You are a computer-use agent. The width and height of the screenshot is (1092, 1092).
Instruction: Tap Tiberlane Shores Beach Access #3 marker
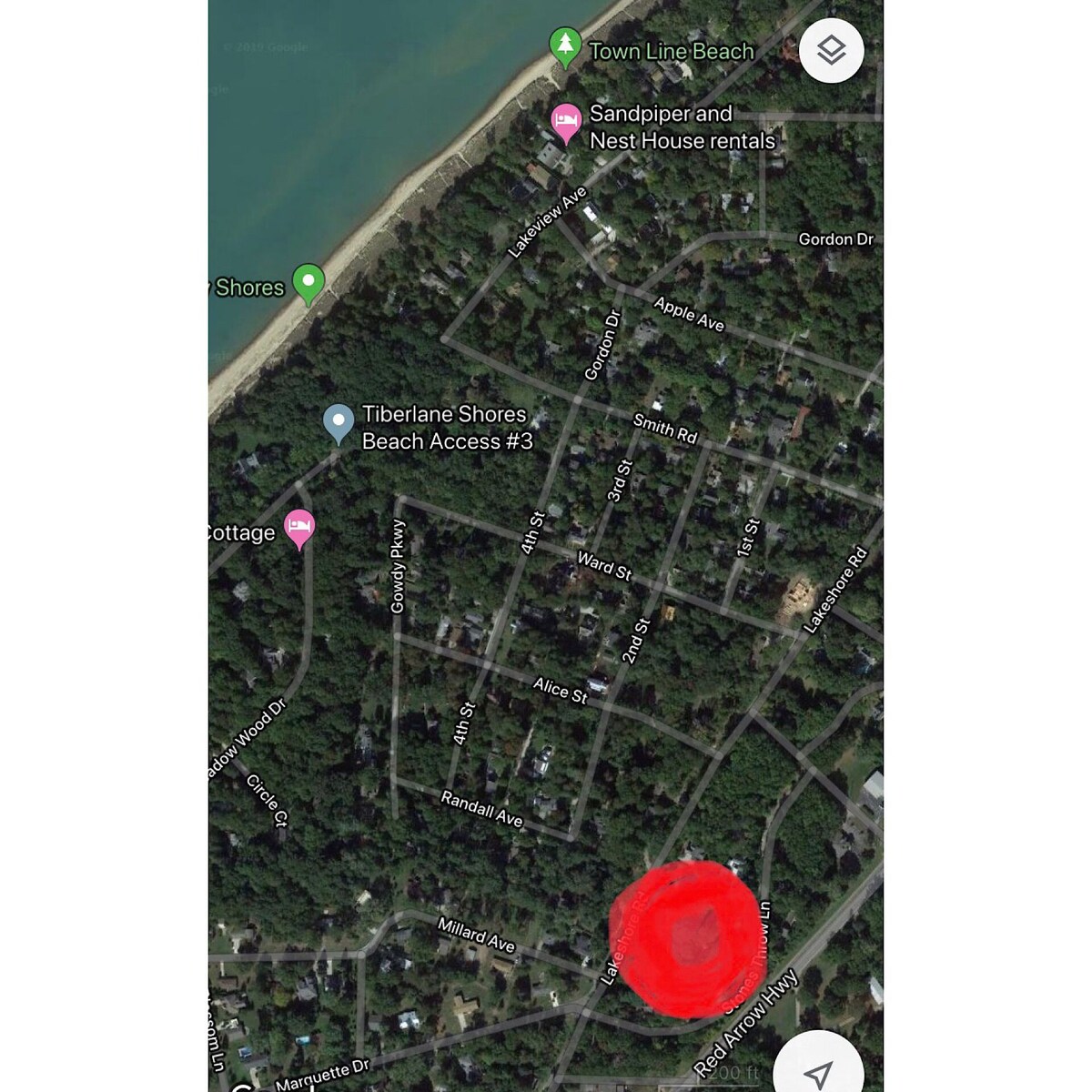[339, 422]
